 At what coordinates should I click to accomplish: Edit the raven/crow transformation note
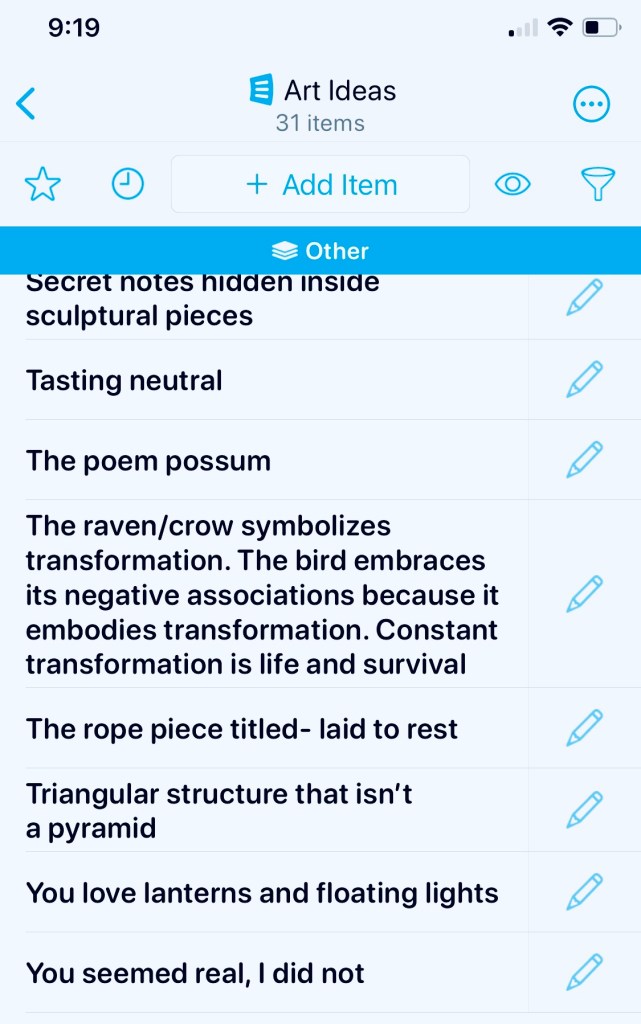tap(584, 594)
